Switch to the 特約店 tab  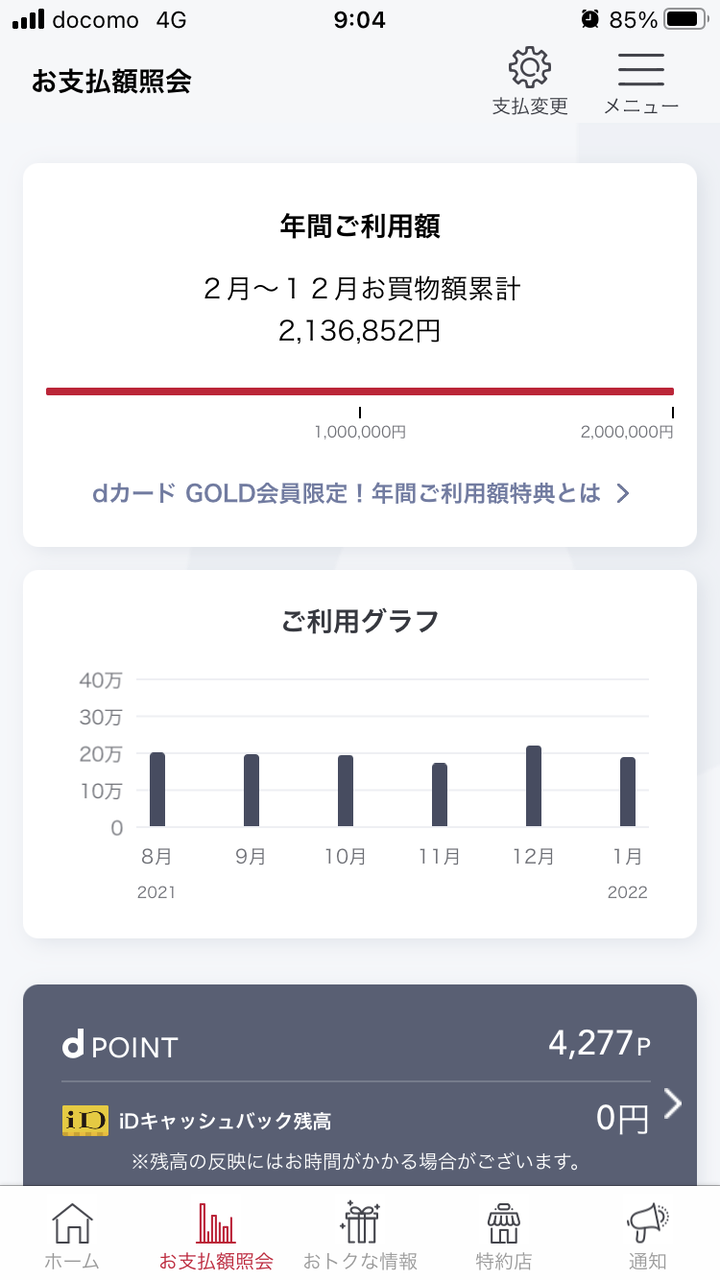pyautogui.click(x=504, y=1235)
